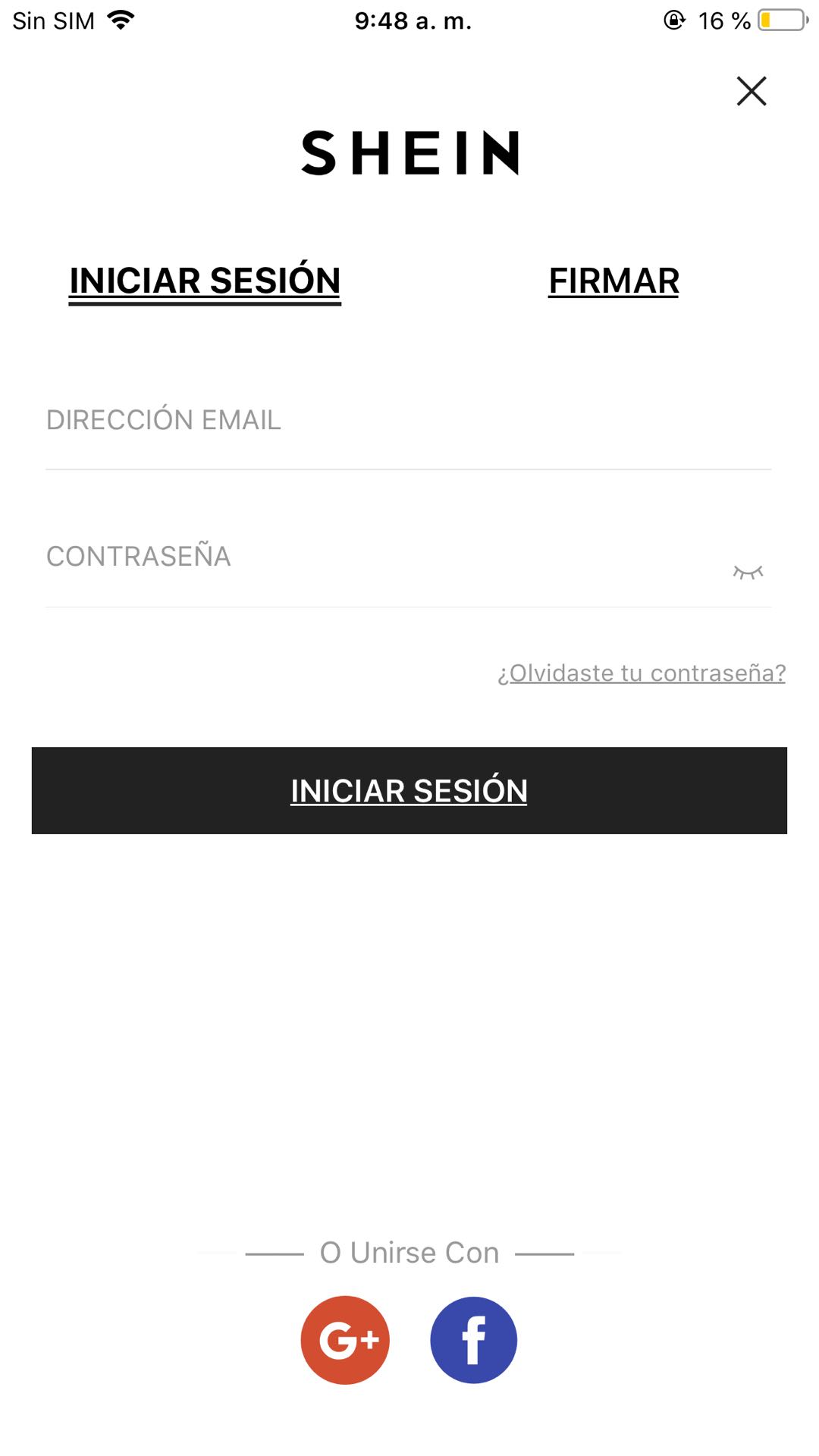Tap the Contraseña password field
The width and height of the screenshot is (819, 1456).
click(379, 557)
